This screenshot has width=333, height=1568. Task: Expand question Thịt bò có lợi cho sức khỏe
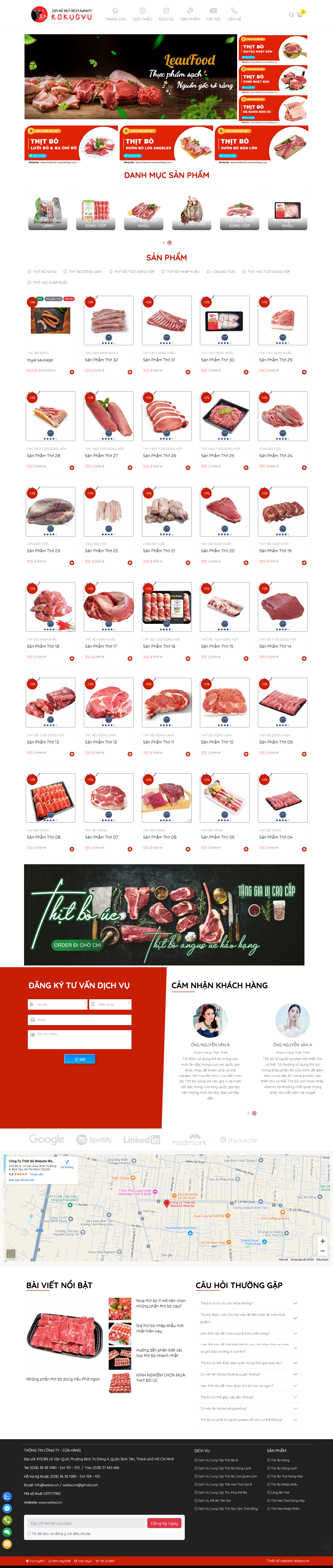pos(248,1303)
